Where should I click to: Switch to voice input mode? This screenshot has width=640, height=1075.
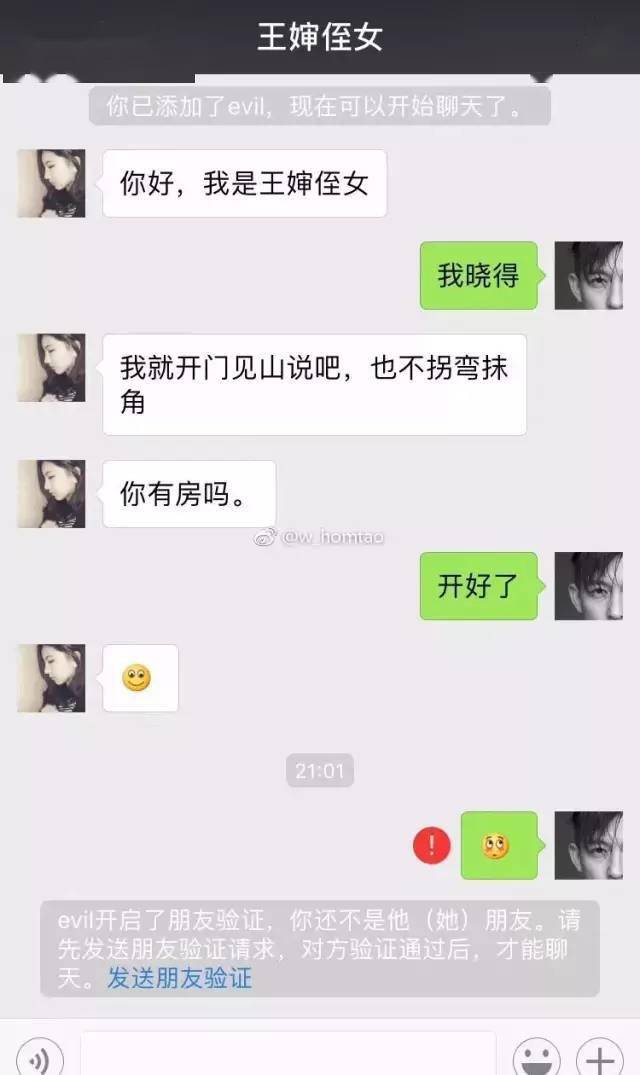click(x=40, y=1056)
